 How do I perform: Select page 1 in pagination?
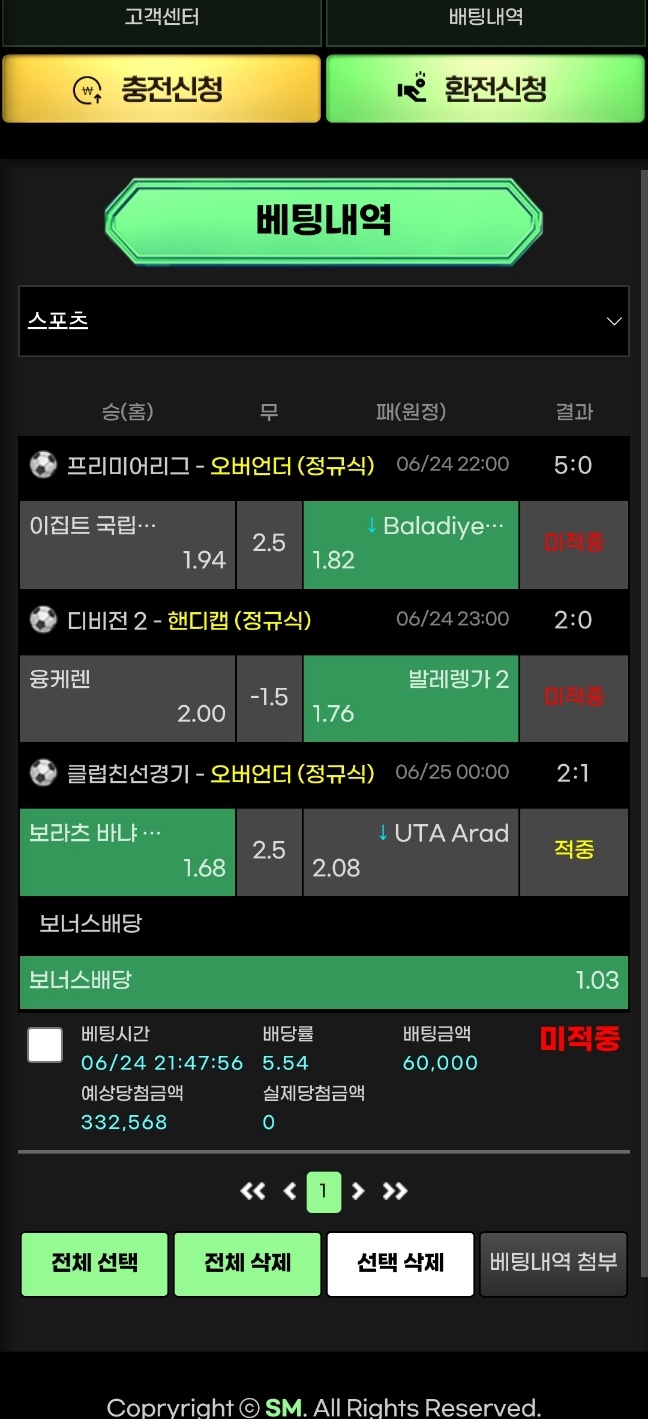[x=323, y=1191]
